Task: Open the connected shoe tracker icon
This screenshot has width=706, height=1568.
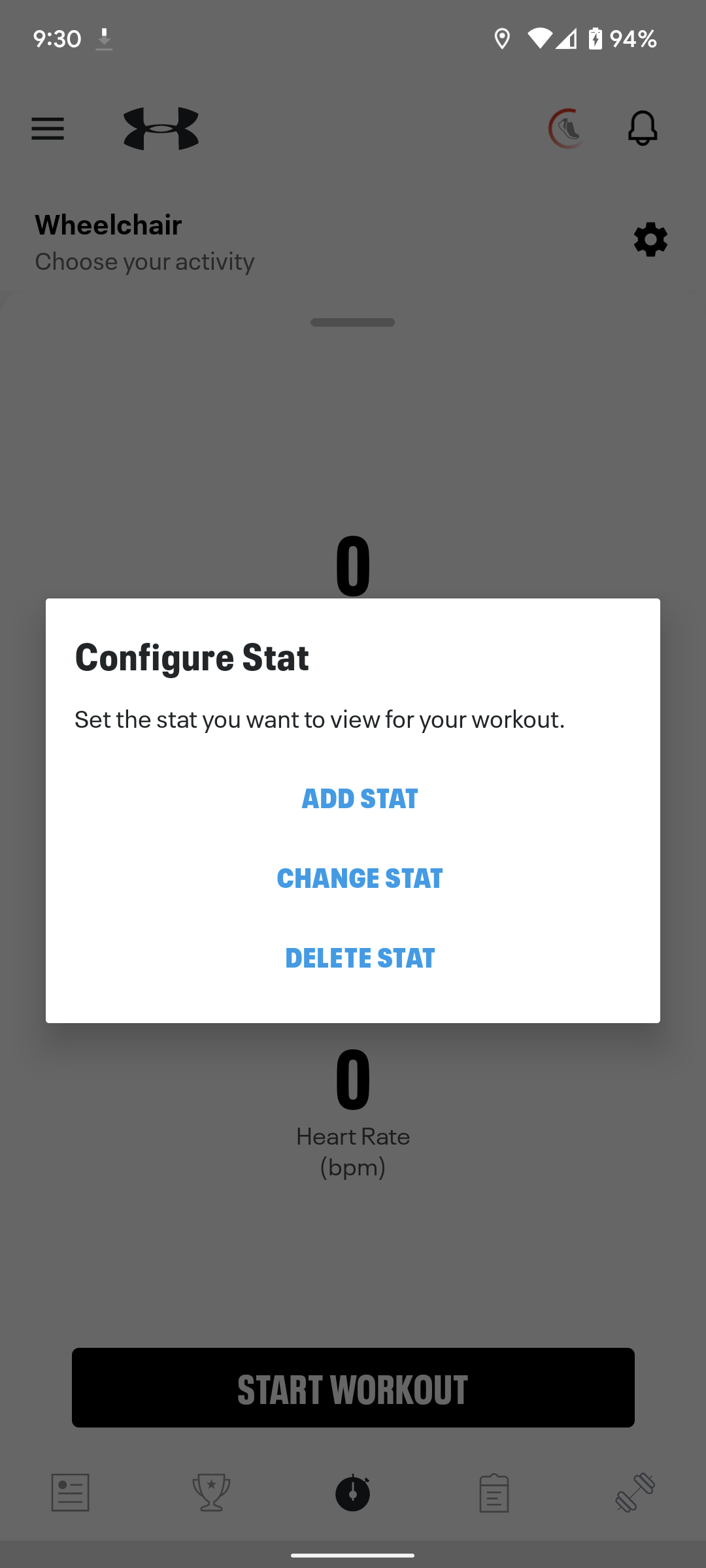Action: click(x=567, y=129)
